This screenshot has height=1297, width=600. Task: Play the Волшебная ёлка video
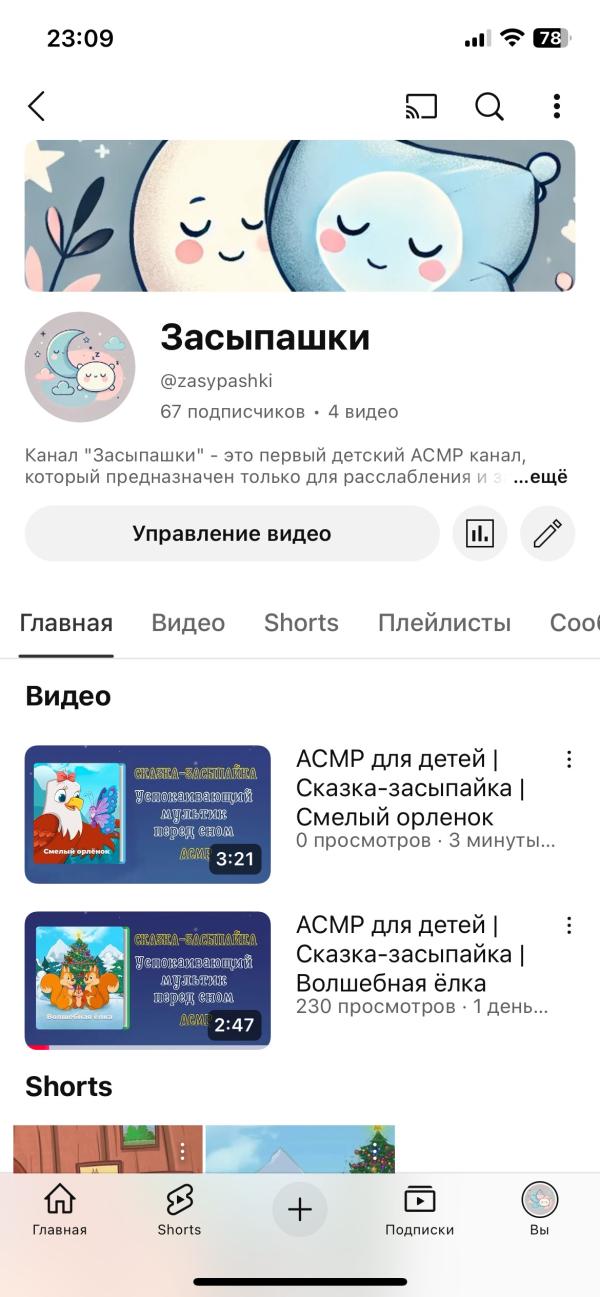pyautogui.click(x=147, y=980)
